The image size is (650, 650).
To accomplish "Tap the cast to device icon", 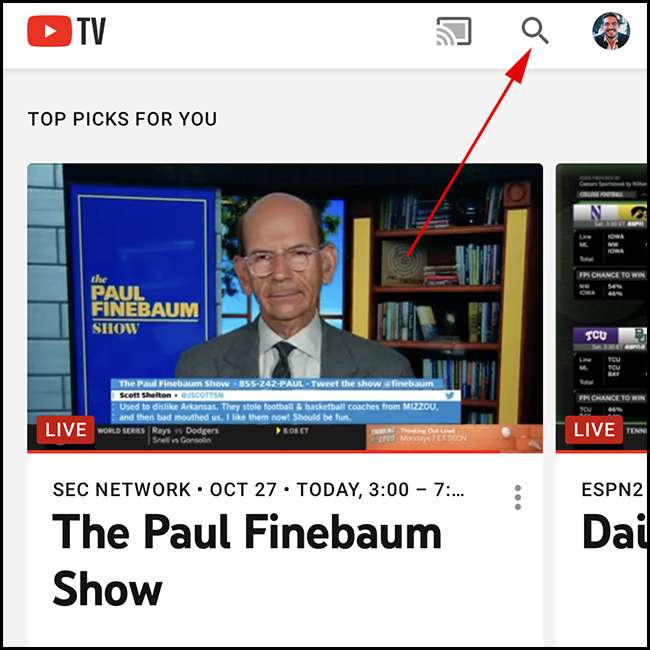I will (453, 32).
